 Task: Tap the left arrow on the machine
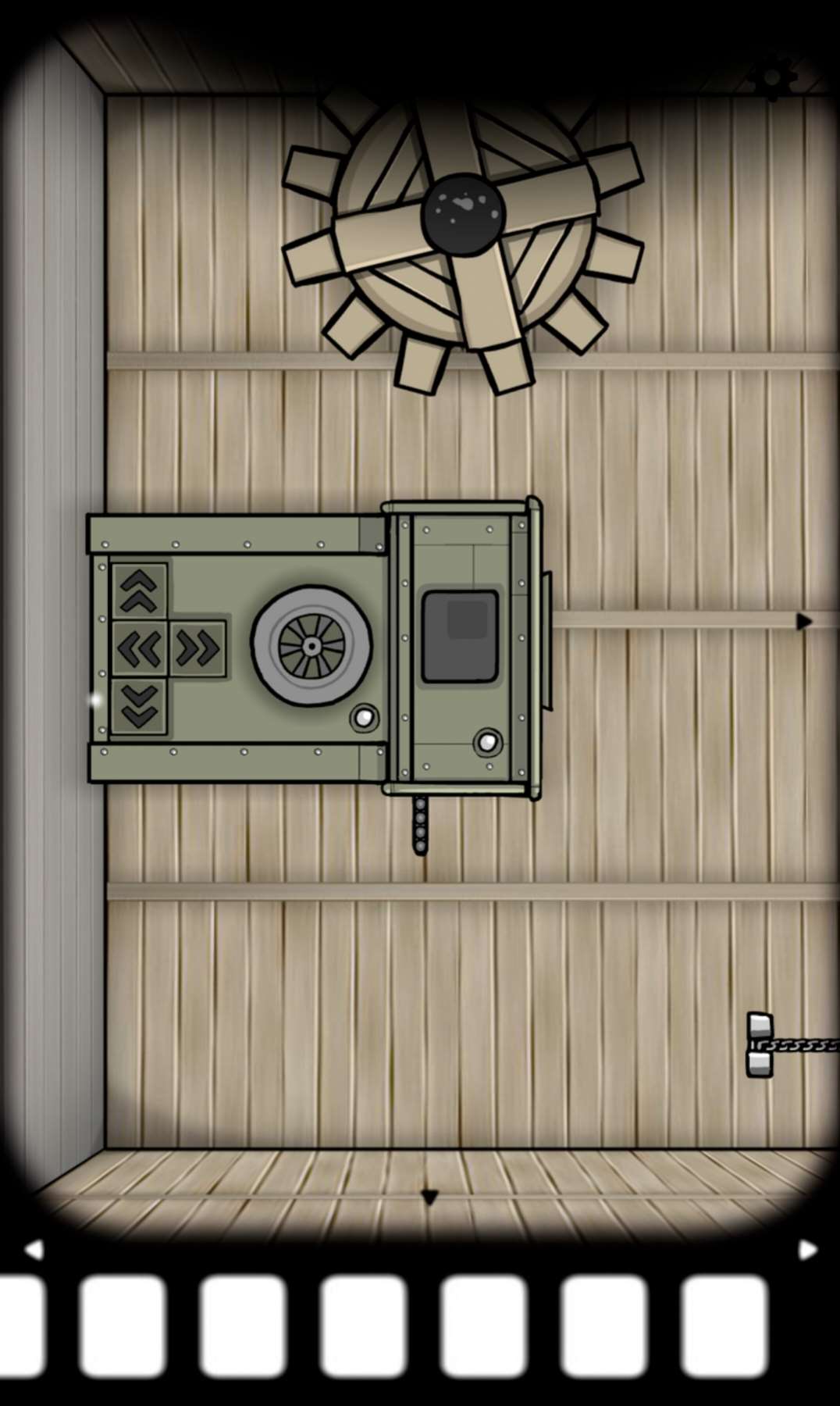140,648
